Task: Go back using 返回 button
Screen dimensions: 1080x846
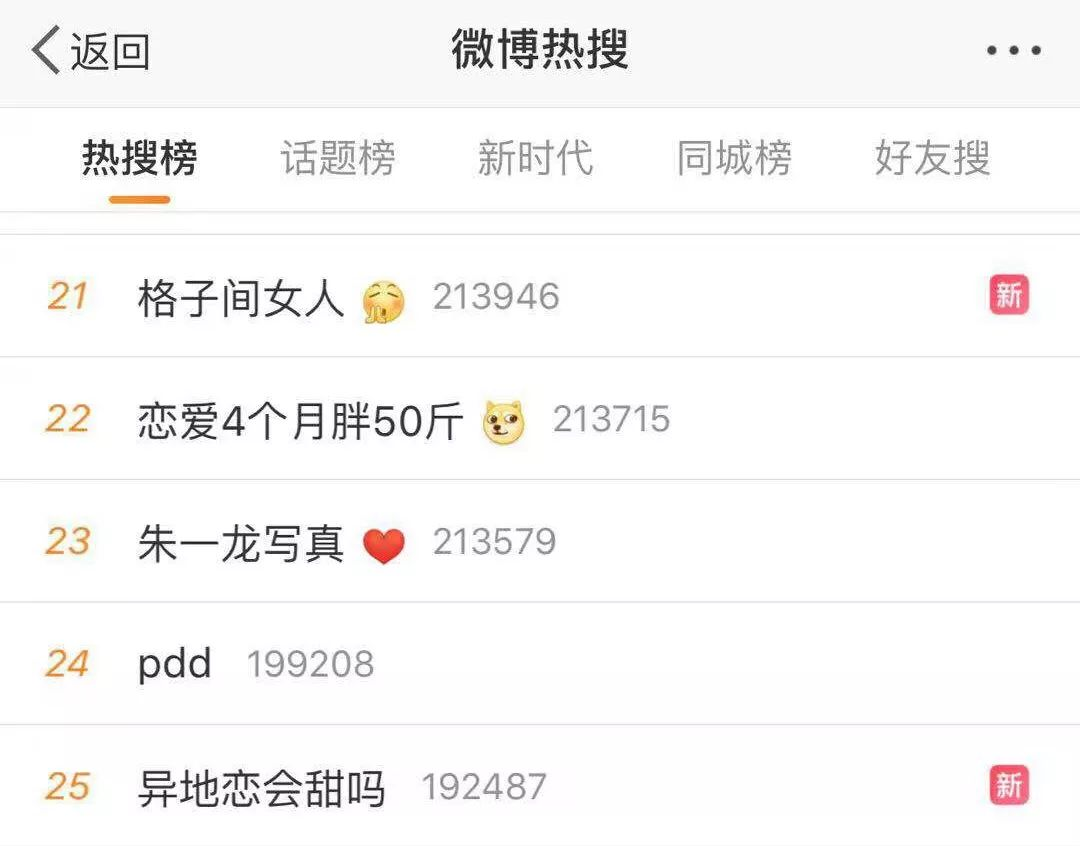Action: 90,51
